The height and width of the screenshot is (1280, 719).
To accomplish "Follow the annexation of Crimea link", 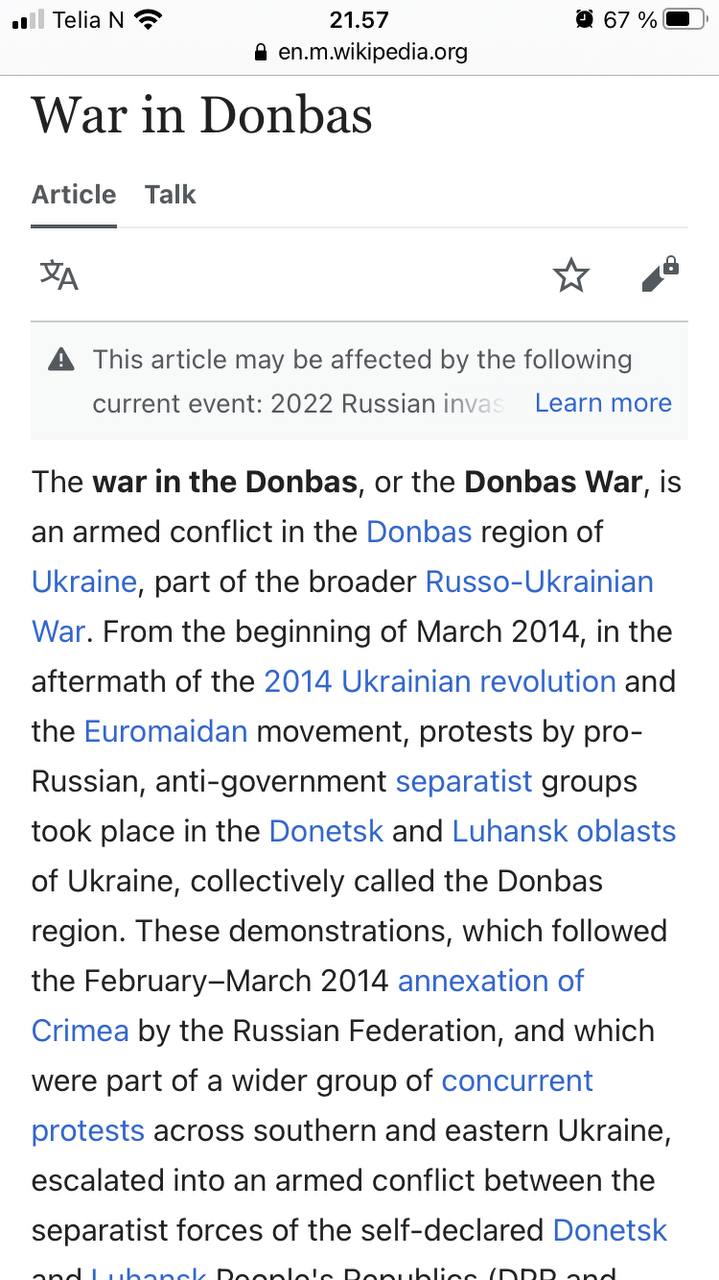I will [491, 981].
